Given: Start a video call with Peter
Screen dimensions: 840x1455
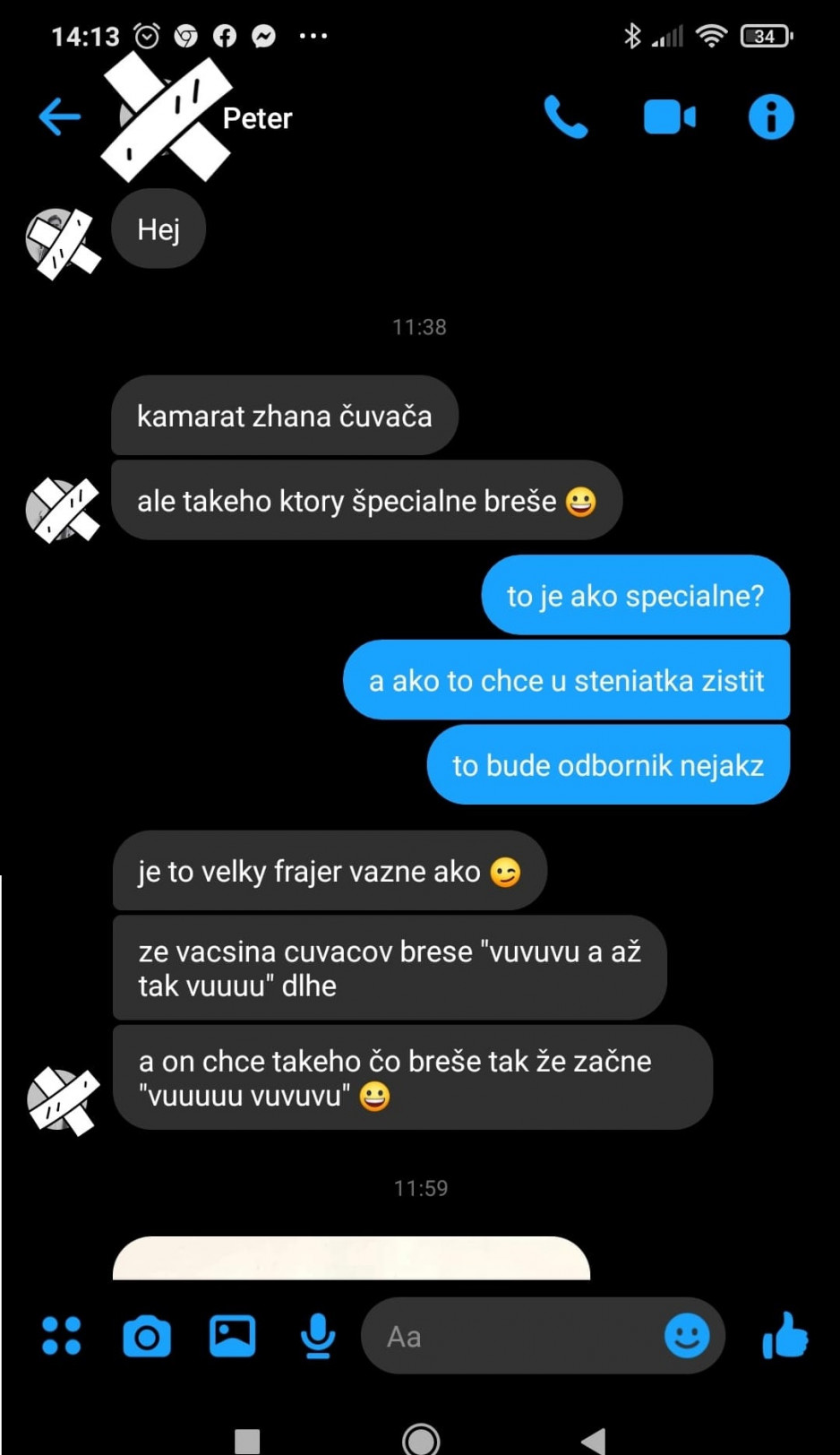Looking at the screenshot, I should (669, 117).
